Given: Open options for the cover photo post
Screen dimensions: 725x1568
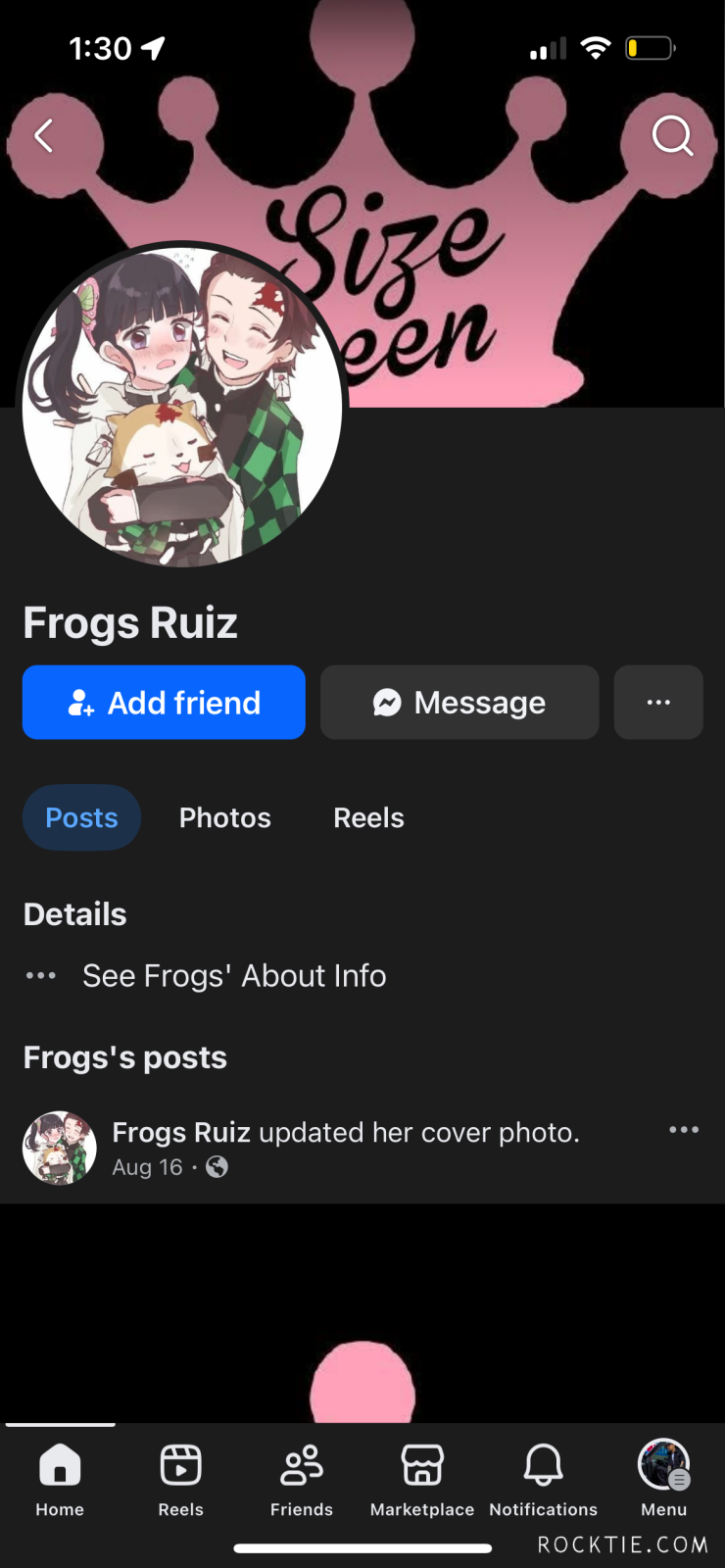Looking at the screenshot, I should tap(684, 1130).
